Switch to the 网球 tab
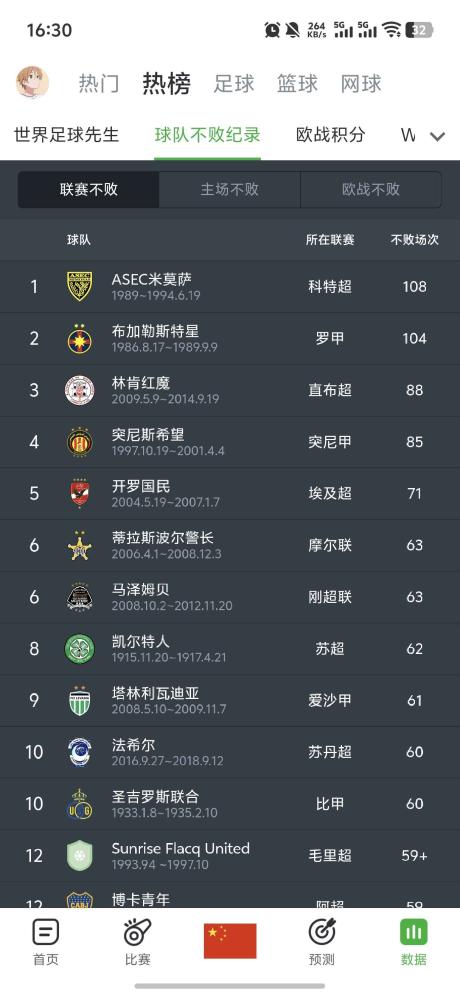 click(x=361, y=83)
